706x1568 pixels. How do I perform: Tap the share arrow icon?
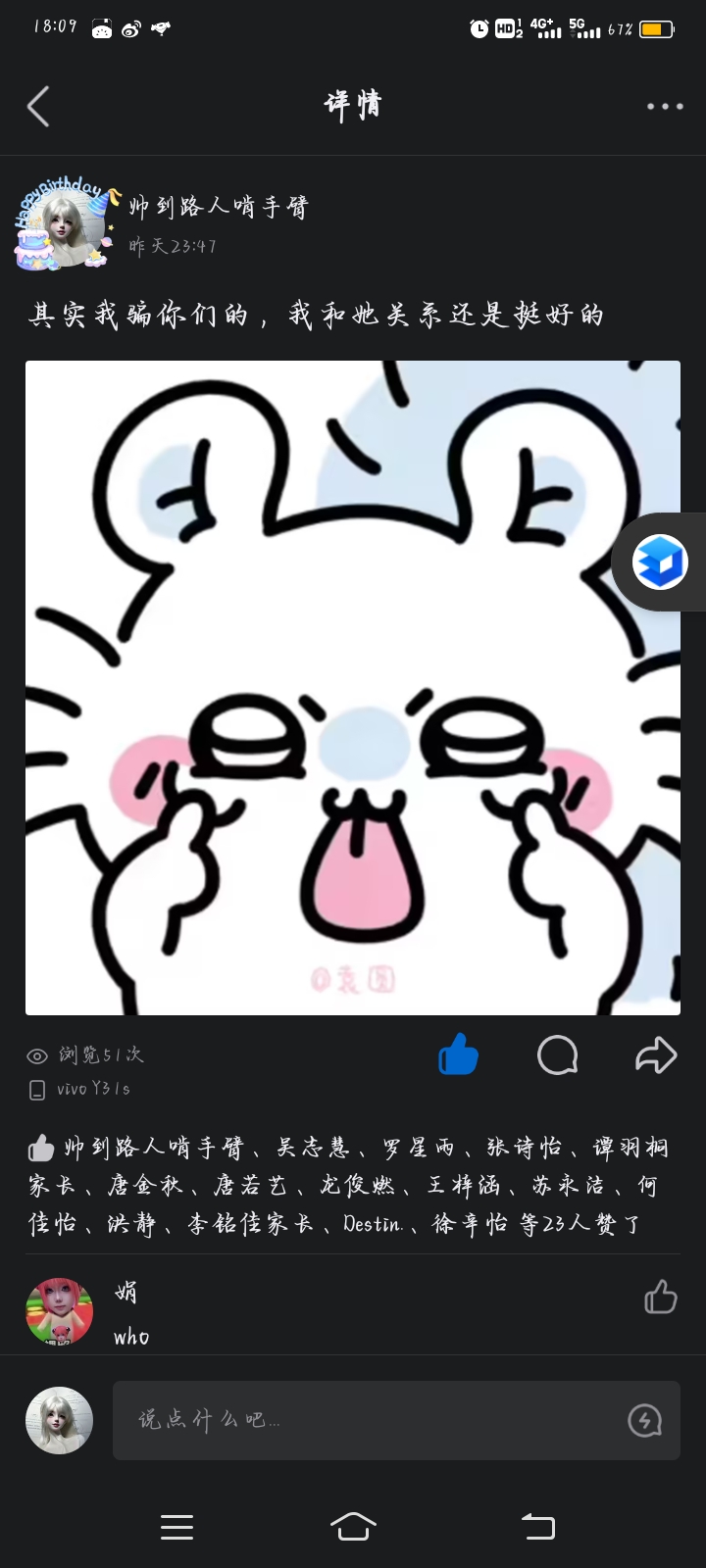pos(655,1054)
